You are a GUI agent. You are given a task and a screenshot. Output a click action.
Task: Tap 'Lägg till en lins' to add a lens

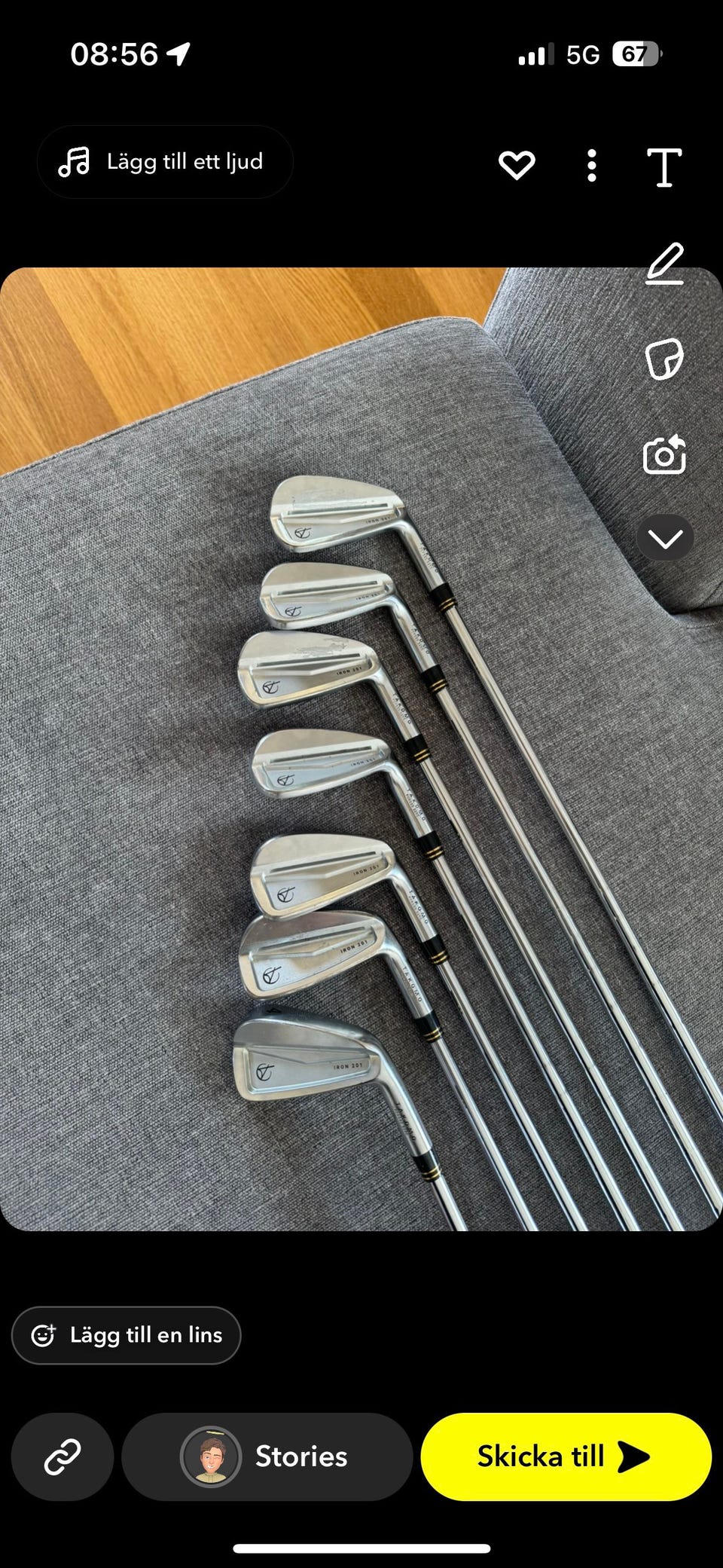(x=127, y=1335)
